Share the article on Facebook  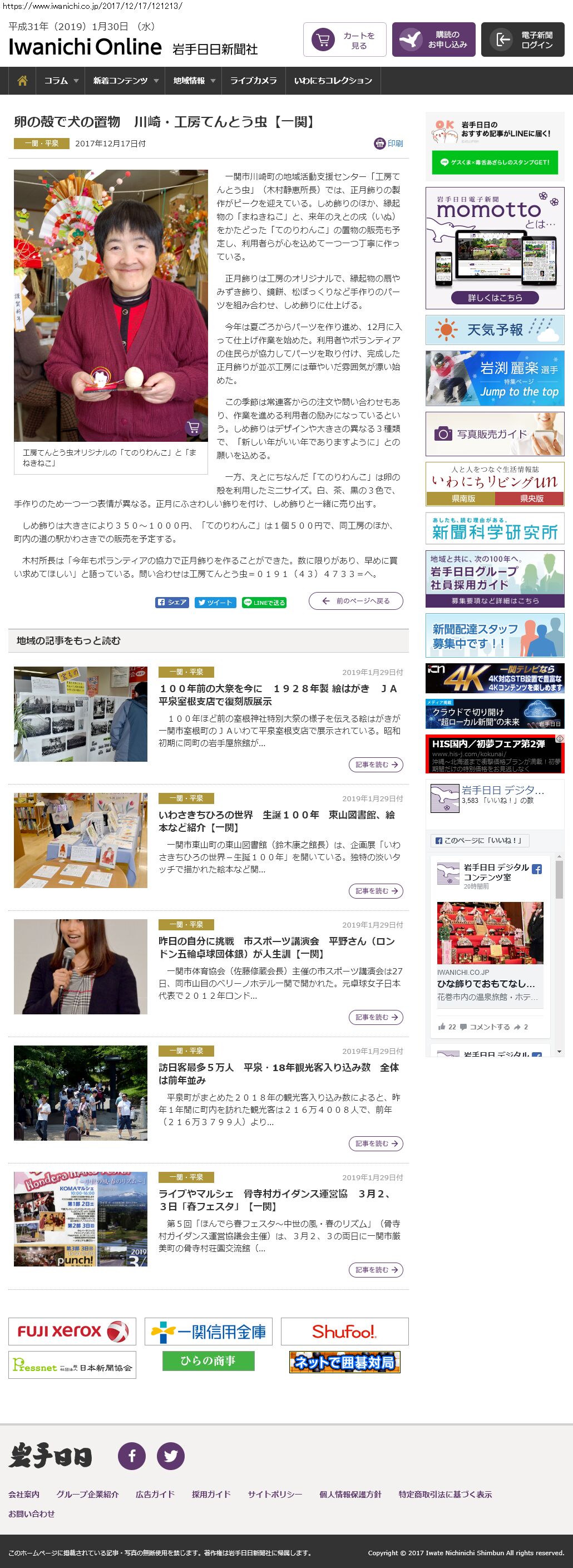(171, 603)
